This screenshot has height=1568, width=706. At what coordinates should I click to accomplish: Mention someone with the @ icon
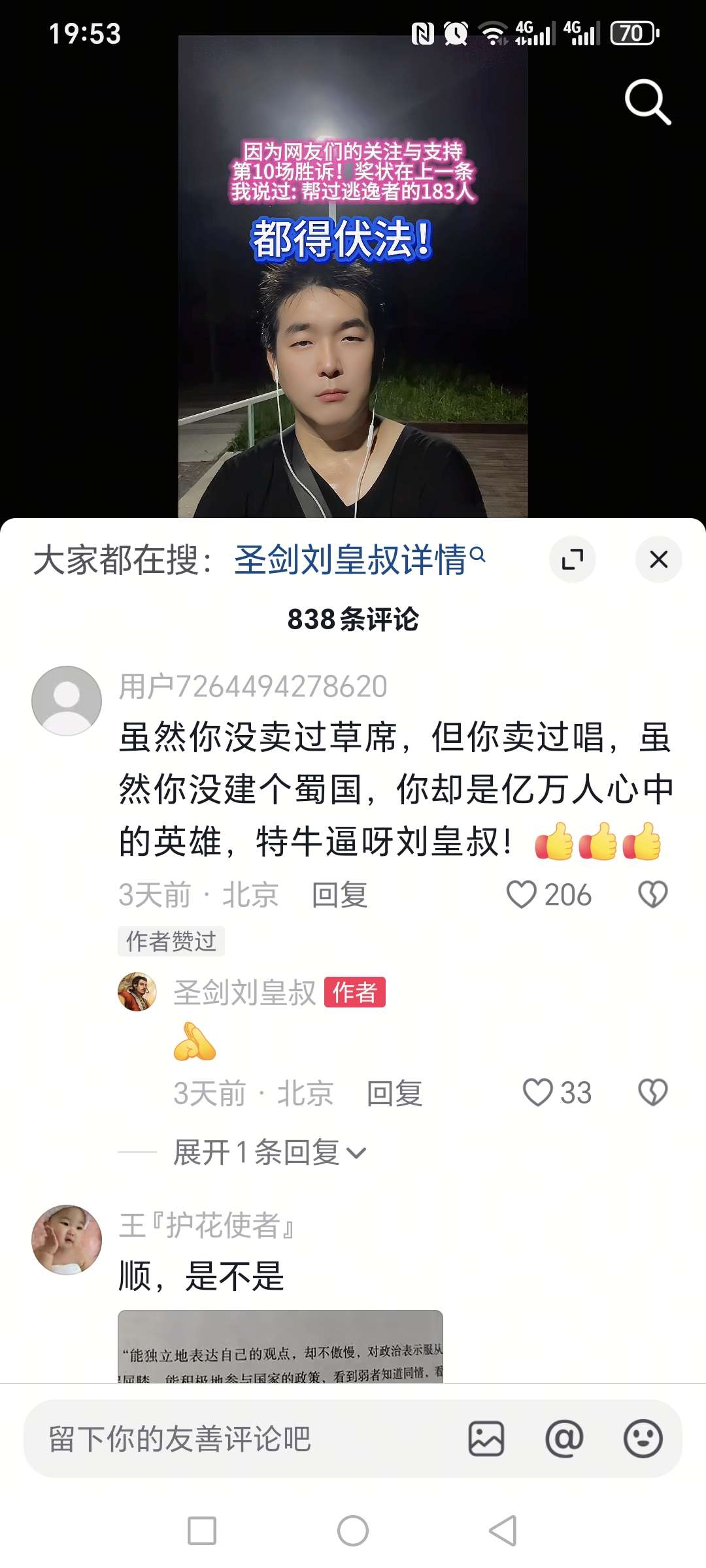tap(564, 1439)
